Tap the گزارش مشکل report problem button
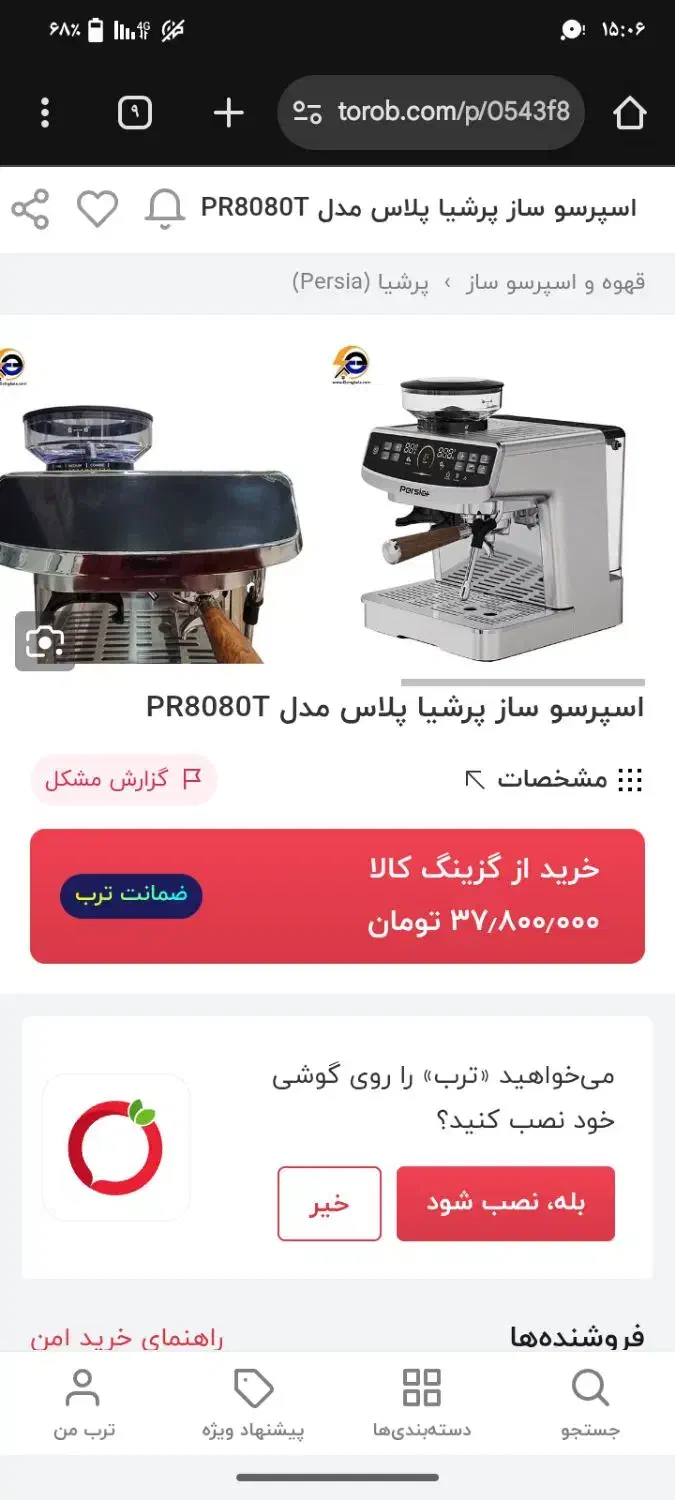 tap(124, 779)
